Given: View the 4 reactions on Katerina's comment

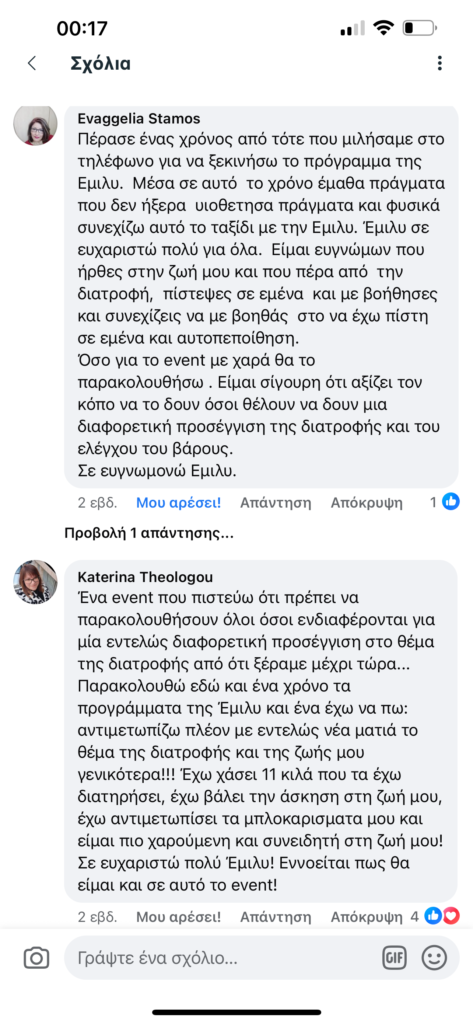Looking at the screenshot, I should point(435,916).
